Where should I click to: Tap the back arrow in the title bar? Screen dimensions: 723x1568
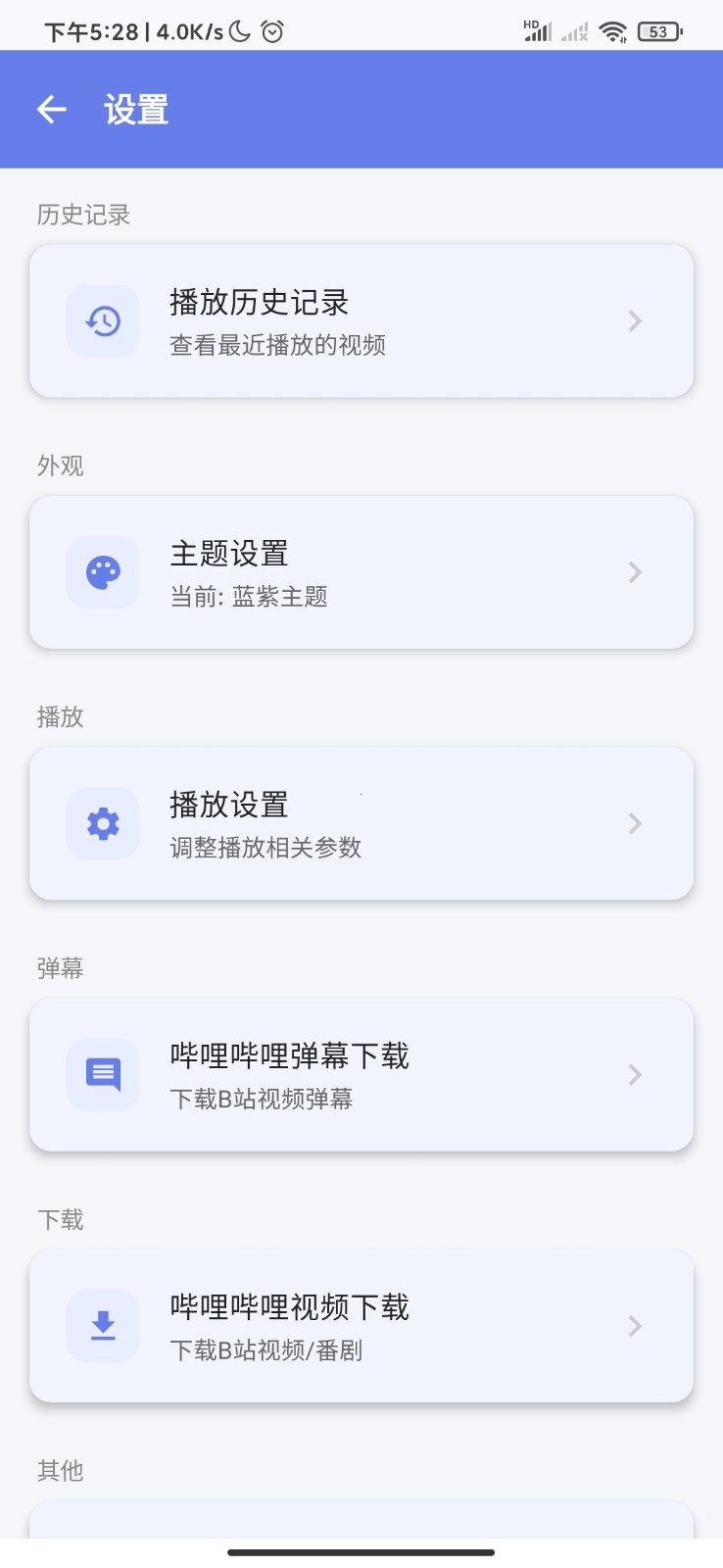click(x=51, y=109)
